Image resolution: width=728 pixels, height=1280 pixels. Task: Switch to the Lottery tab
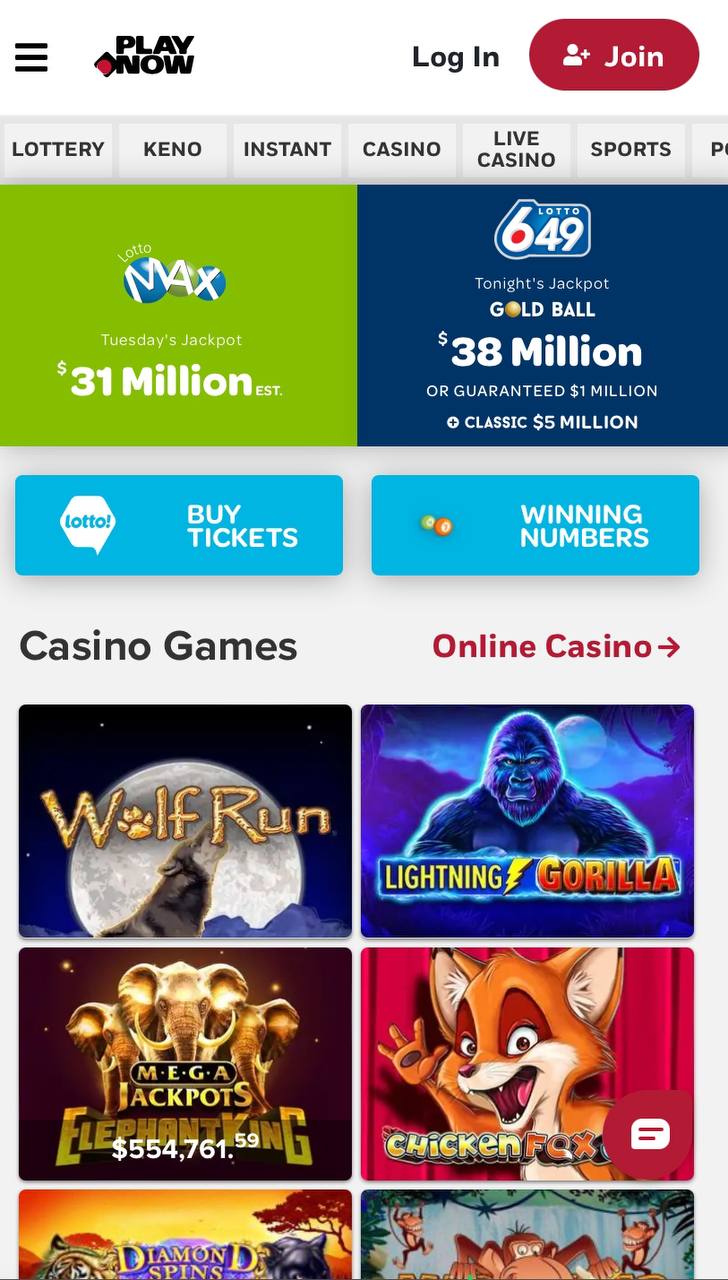(58, 149)
